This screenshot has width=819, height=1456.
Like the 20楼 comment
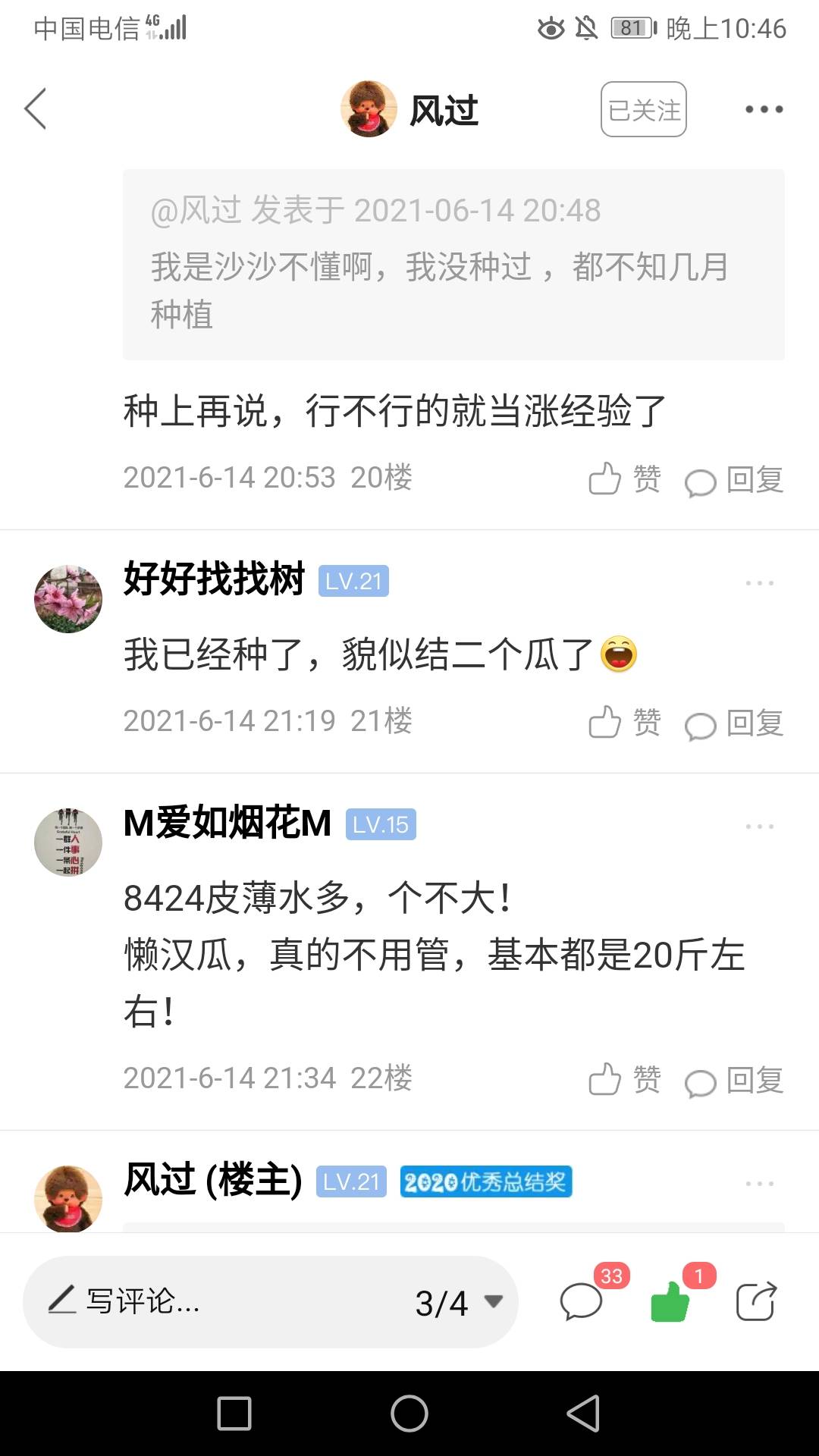tap(624, 479)
